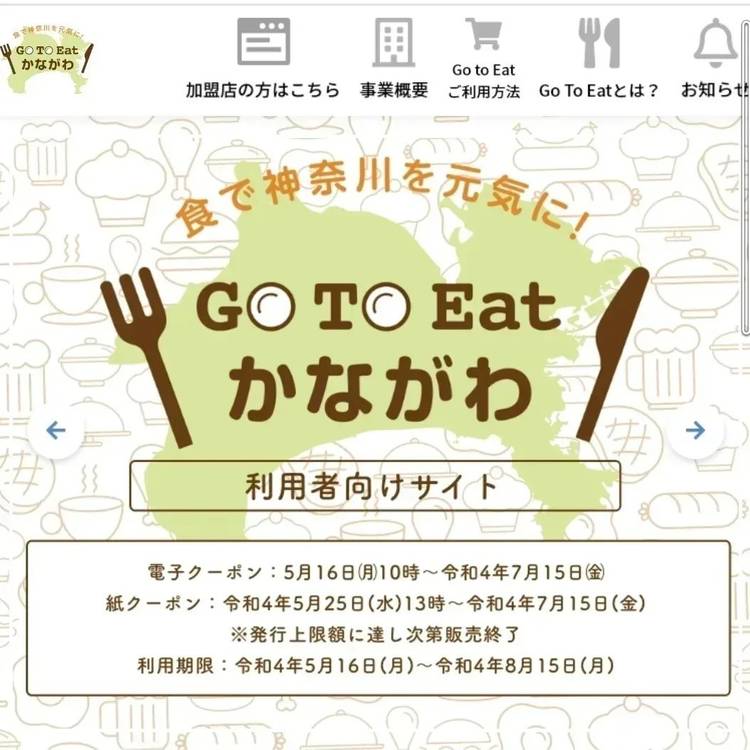
Task: Show next carousel slide
Action: 696,431
